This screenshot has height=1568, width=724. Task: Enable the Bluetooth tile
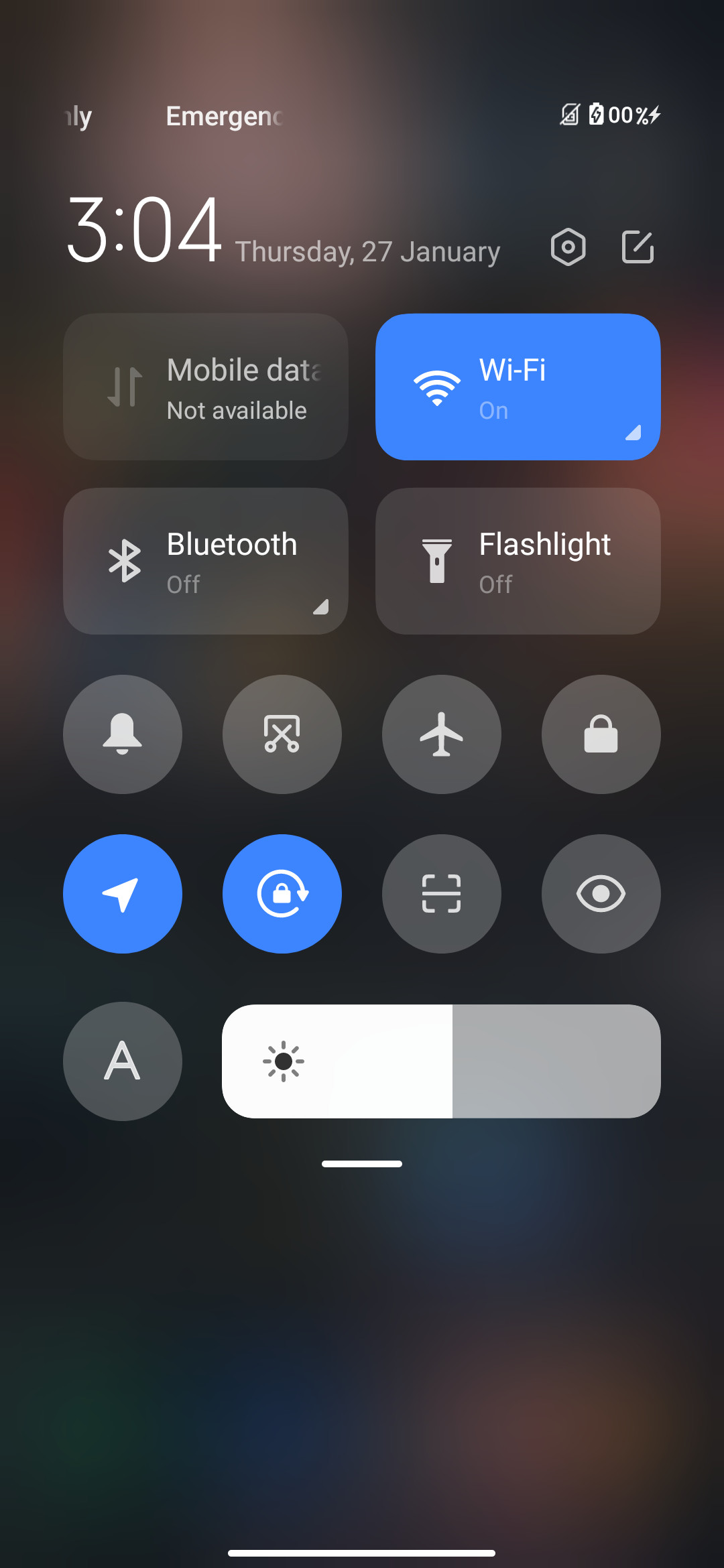(x=206, y=561)
